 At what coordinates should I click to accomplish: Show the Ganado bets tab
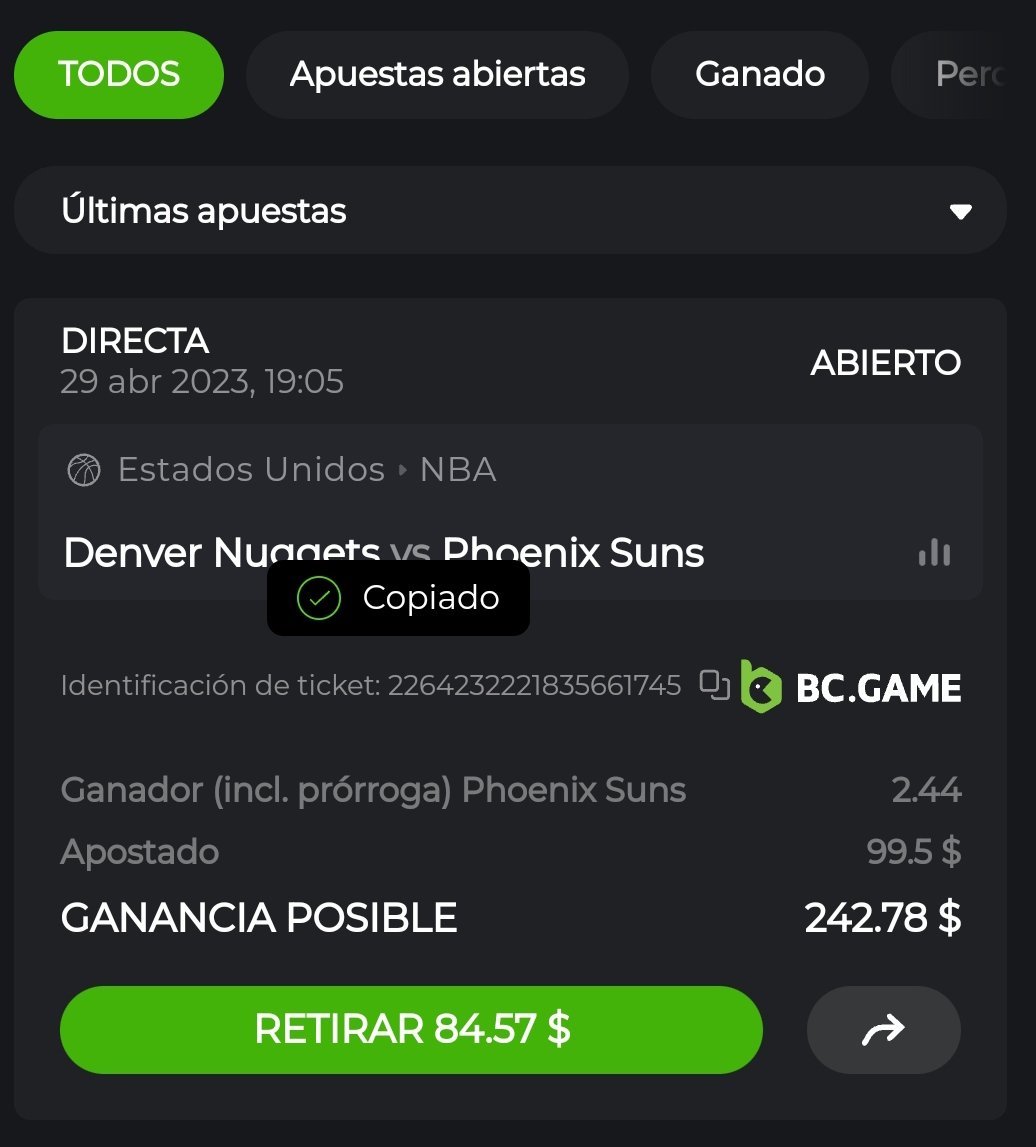click(x=759, y=75)
